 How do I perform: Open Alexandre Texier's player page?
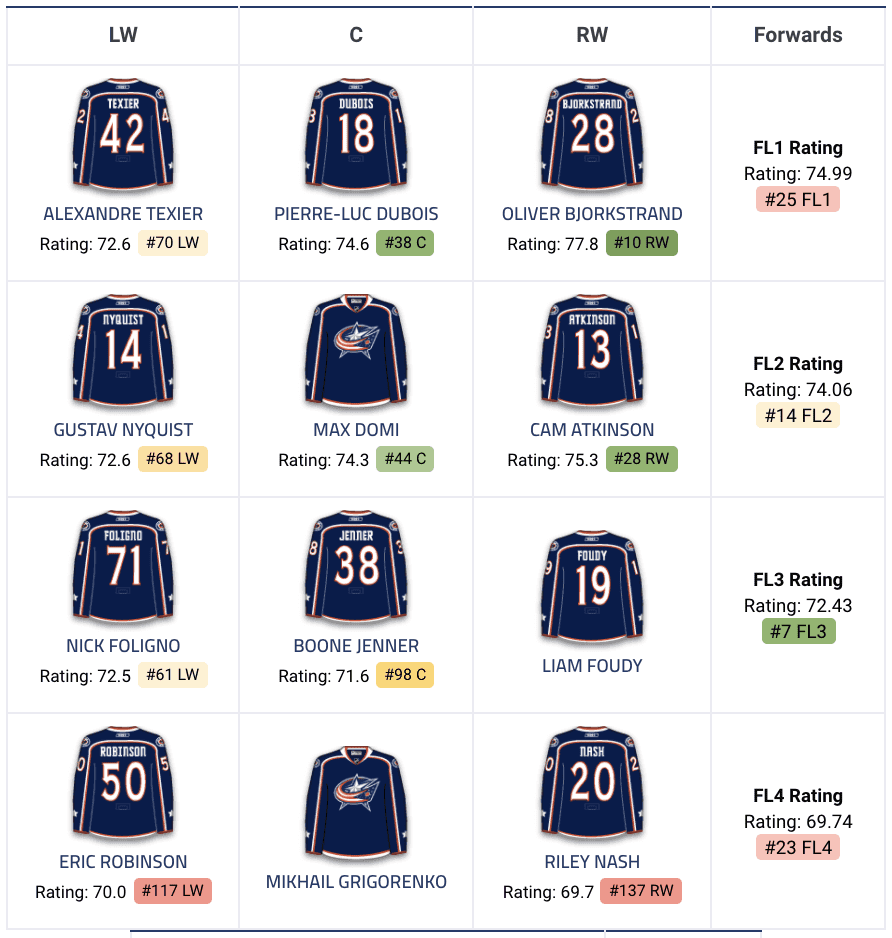[123, 214]
